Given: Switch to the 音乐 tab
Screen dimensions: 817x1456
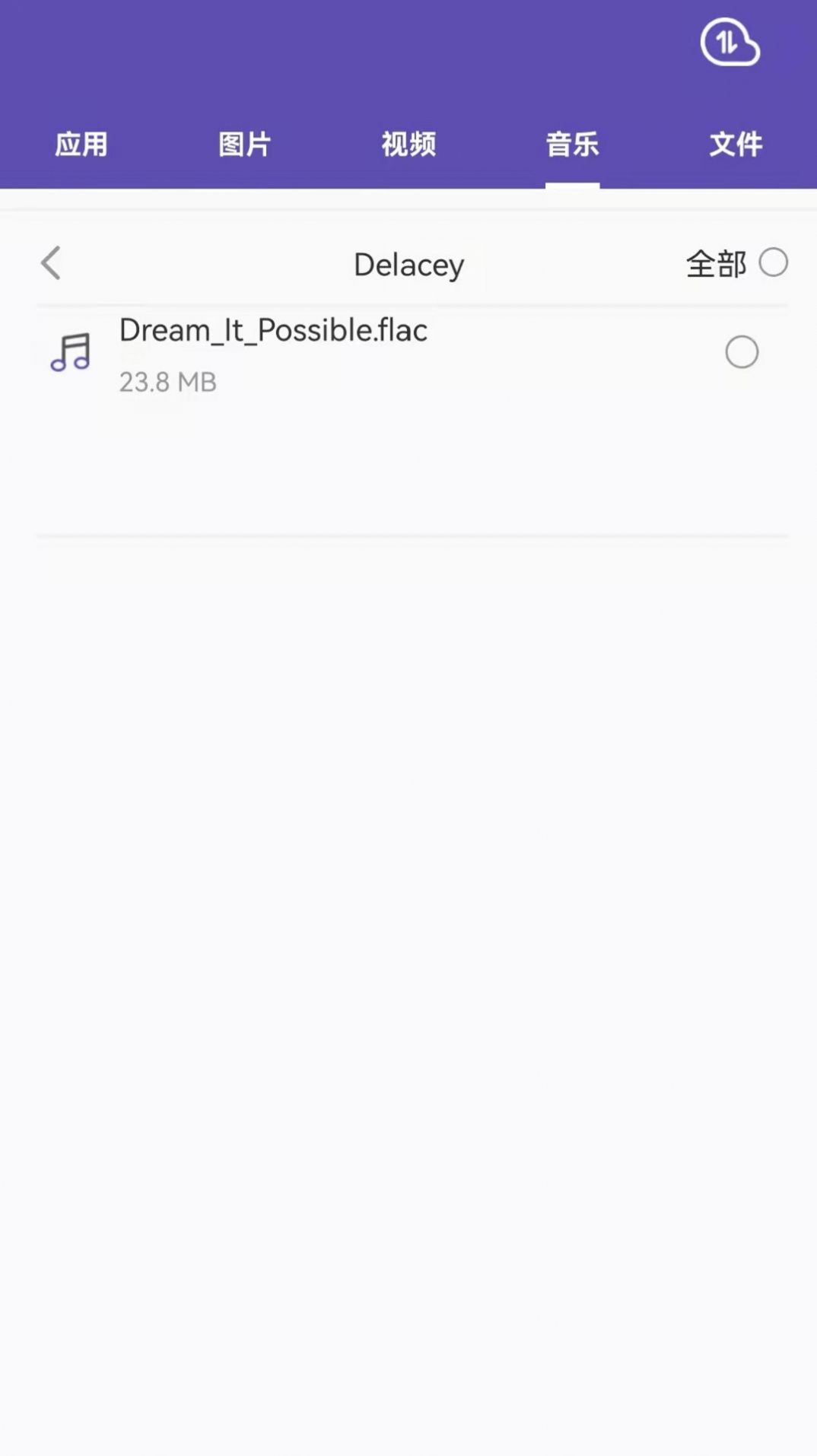Looking at the screenshot, I should [572, 145].
